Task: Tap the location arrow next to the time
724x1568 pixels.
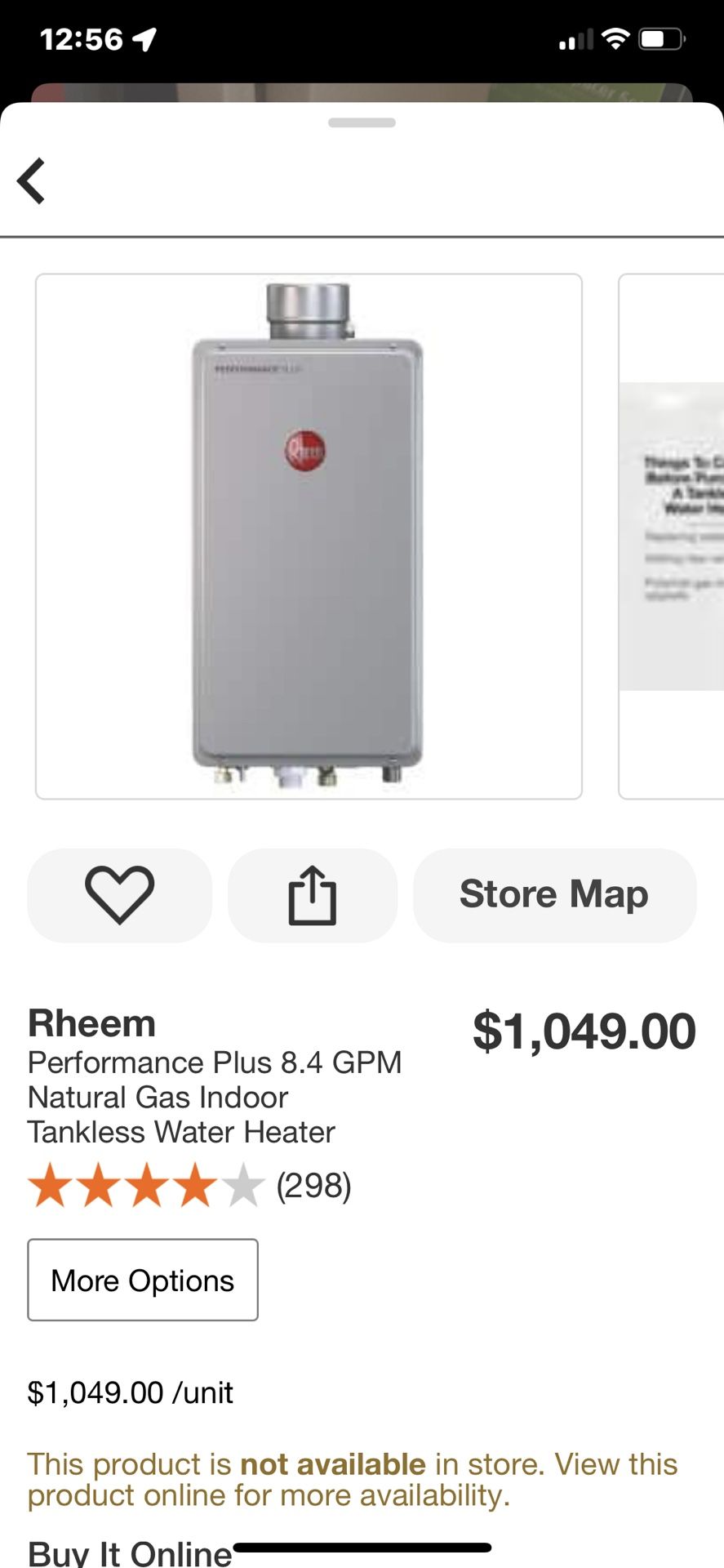Action: [x=144, y=38]
